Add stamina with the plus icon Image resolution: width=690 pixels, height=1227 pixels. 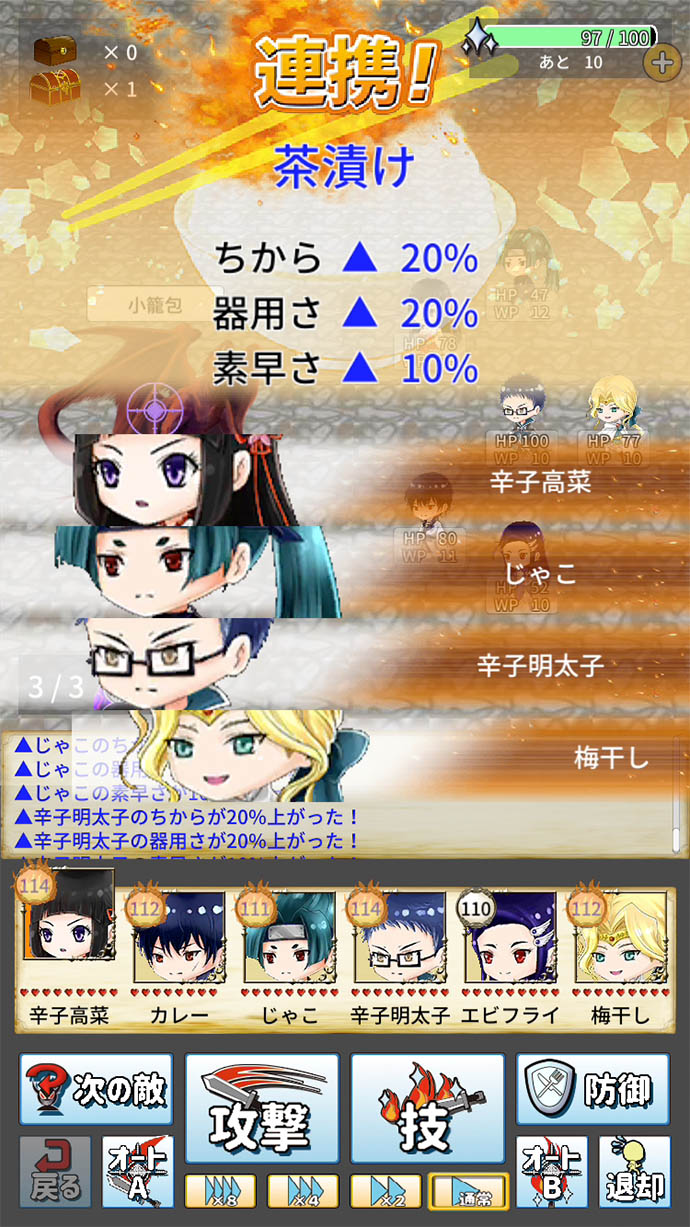pos(661,64)
